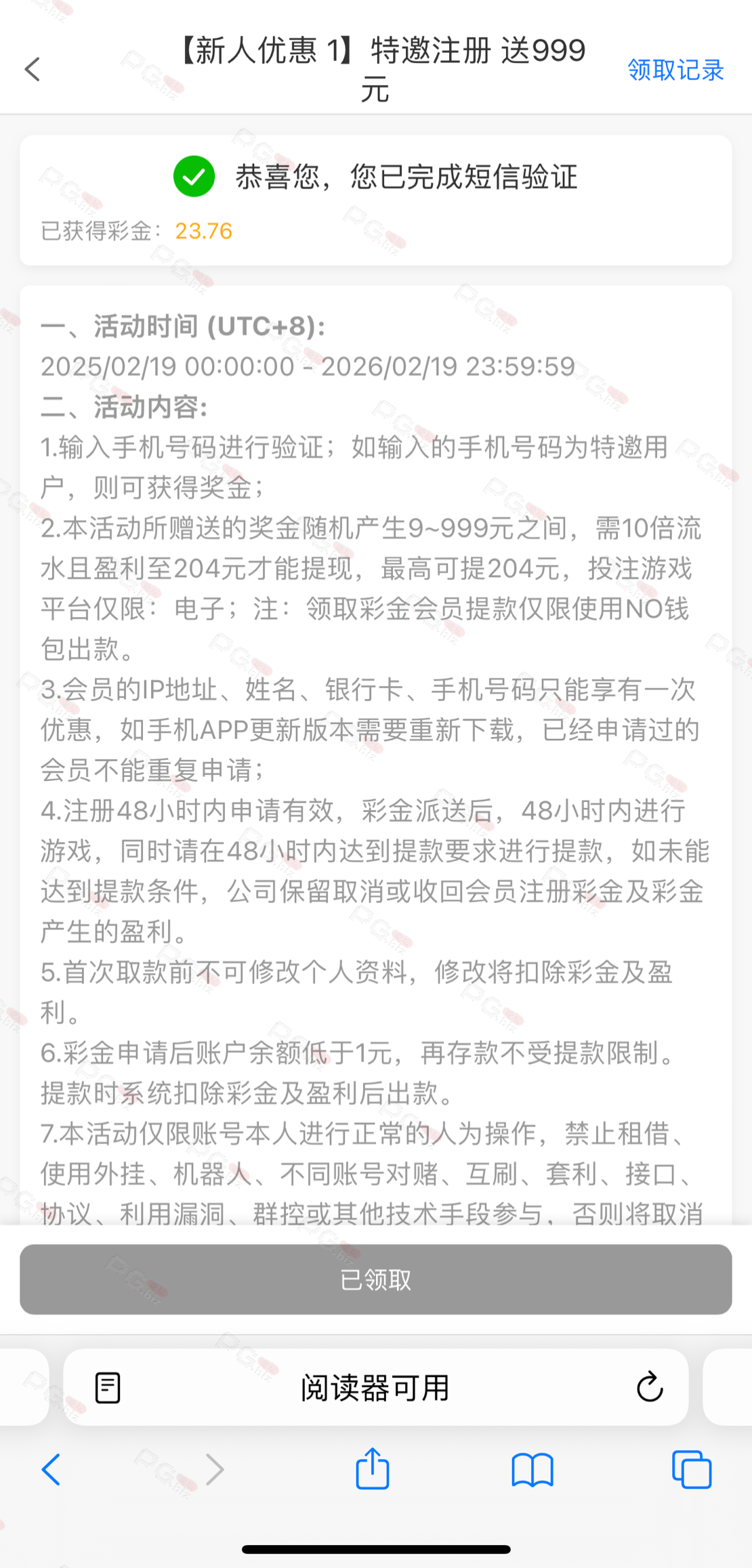Screen dimensions: 752x1568
Task: Open the Safari reader view icon
Action: [108, 1388]
